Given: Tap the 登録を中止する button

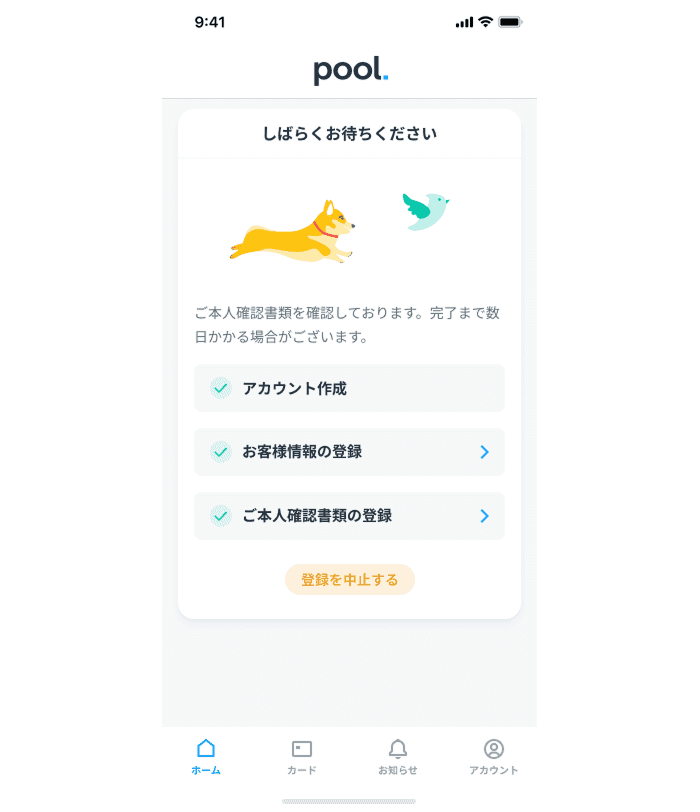Looking at the screenshot, I should (349, 580).
